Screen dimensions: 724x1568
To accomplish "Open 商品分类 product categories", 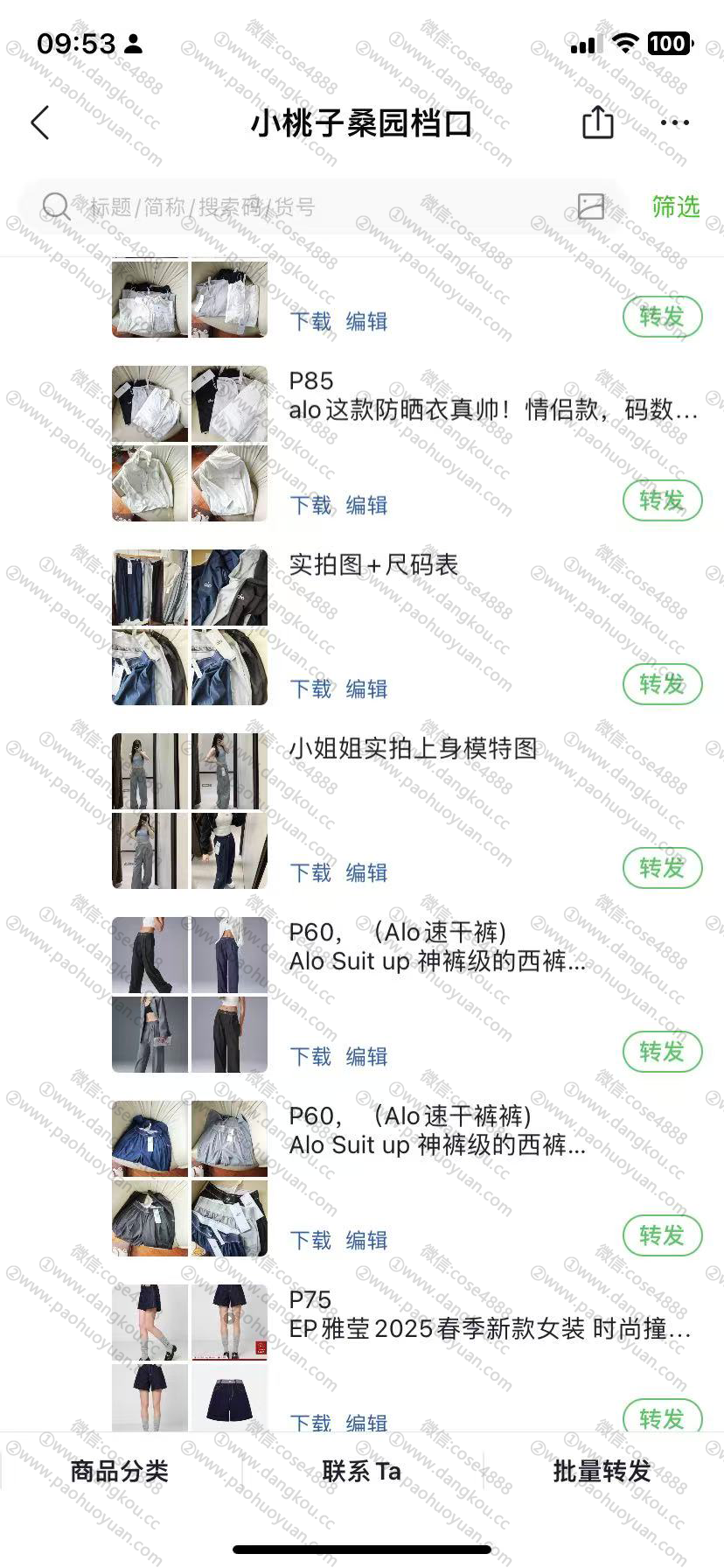I will [x=120, y=1472].
